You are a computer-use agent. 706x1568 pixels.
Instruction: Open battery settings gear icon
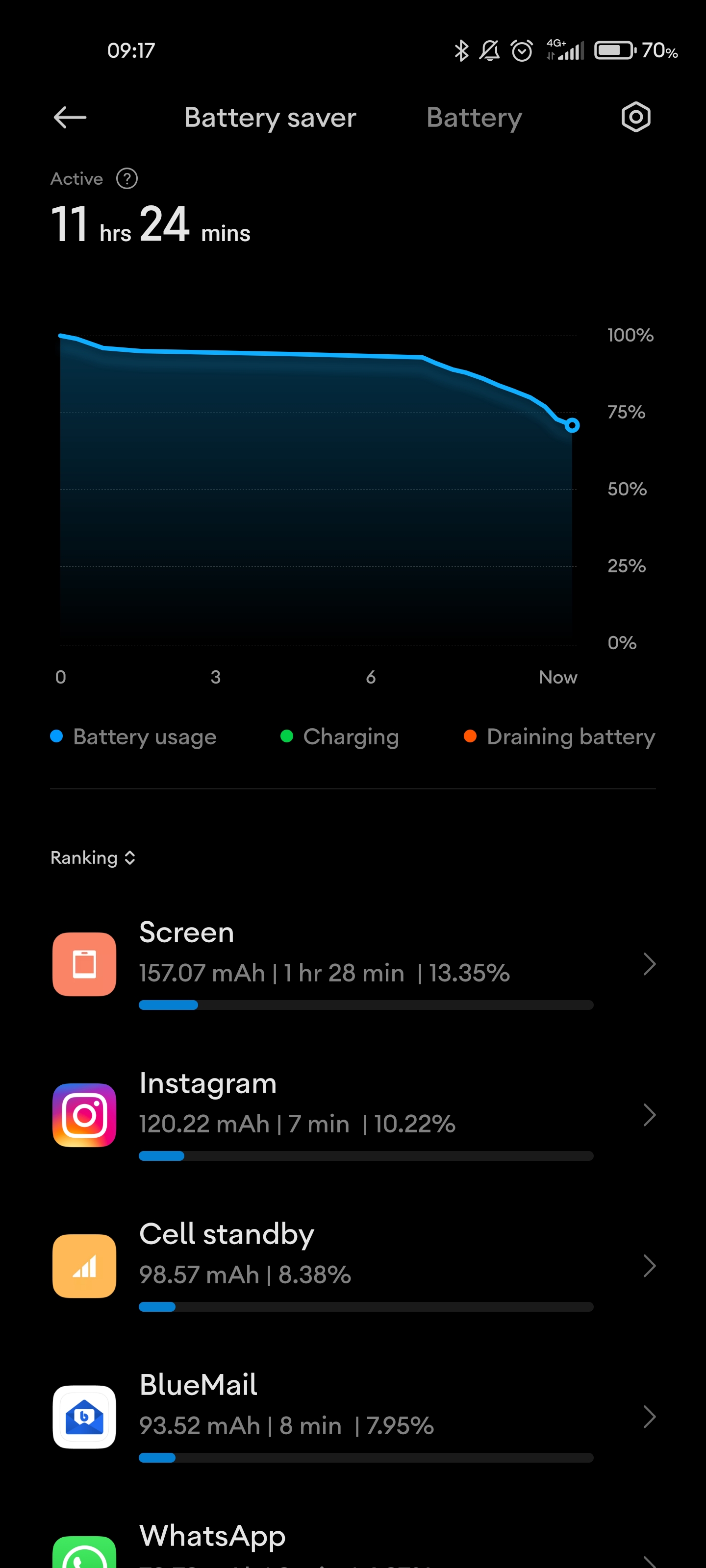coord(635,117)
